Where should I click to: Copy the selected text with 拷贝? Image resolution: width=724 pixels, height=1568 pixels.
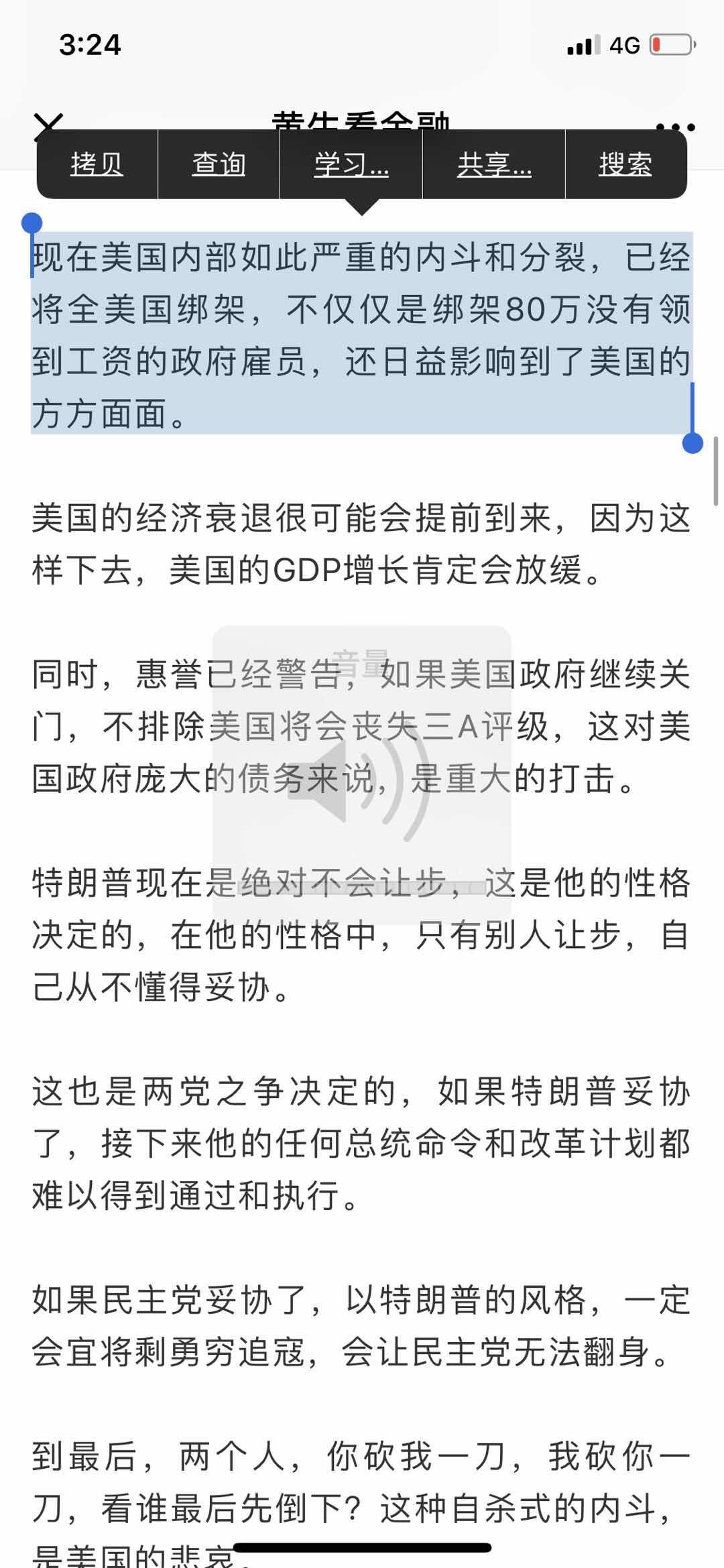click(97, 164)
